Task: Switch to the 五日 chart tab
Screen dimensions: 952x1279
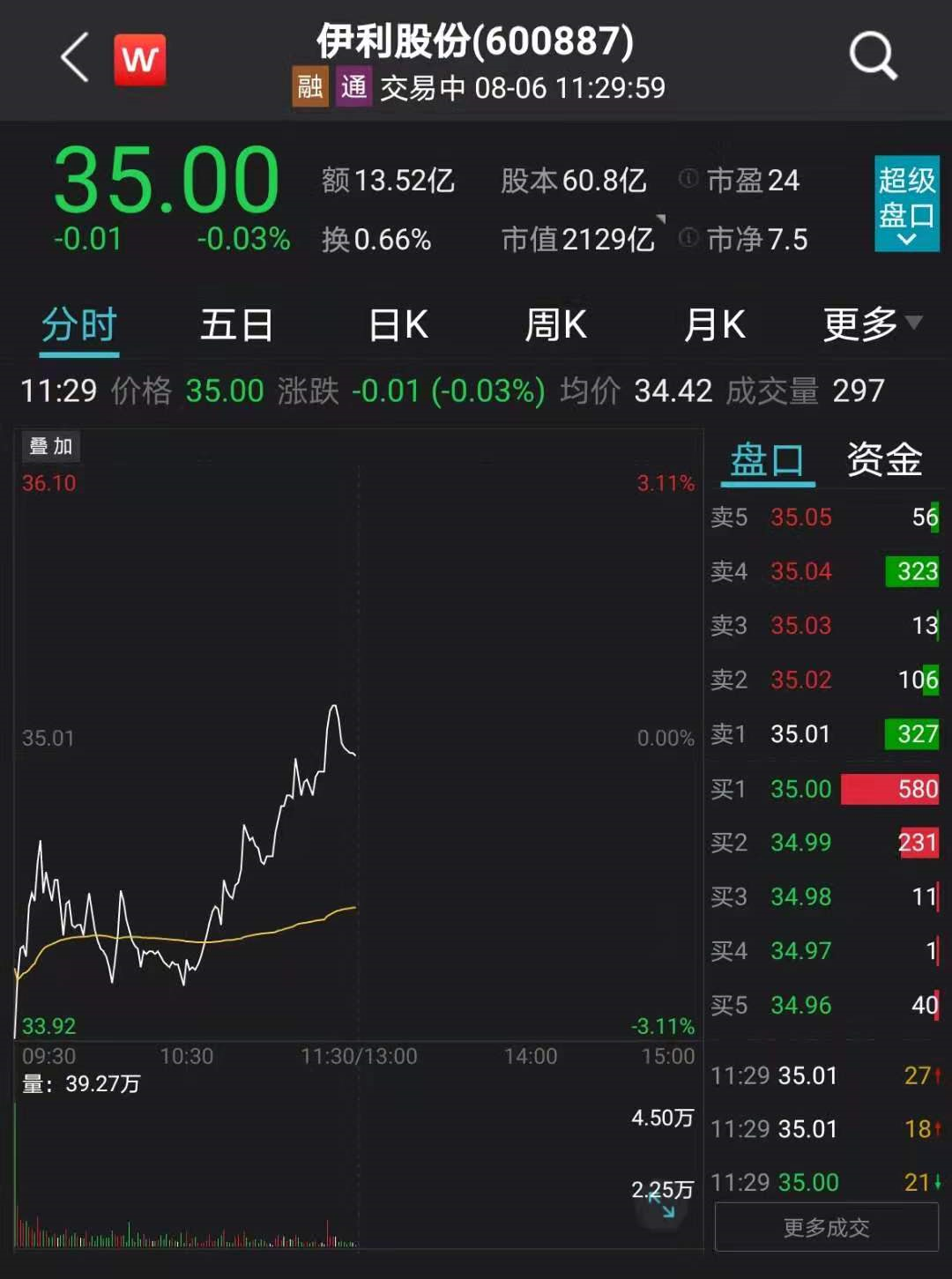Action: pyautogui.click(x=236, y=325)
